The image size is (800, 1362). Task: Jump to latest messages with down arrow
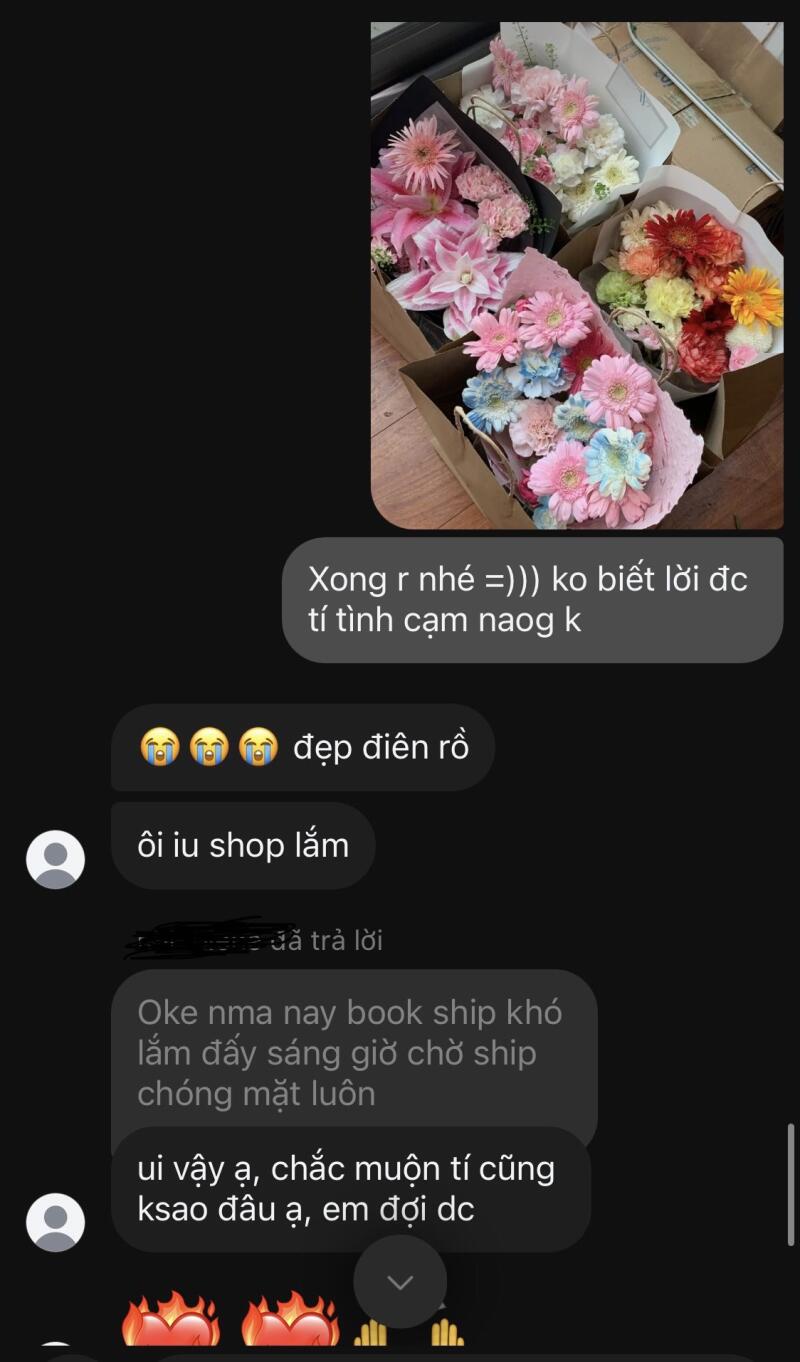[x=400, y=1282]
